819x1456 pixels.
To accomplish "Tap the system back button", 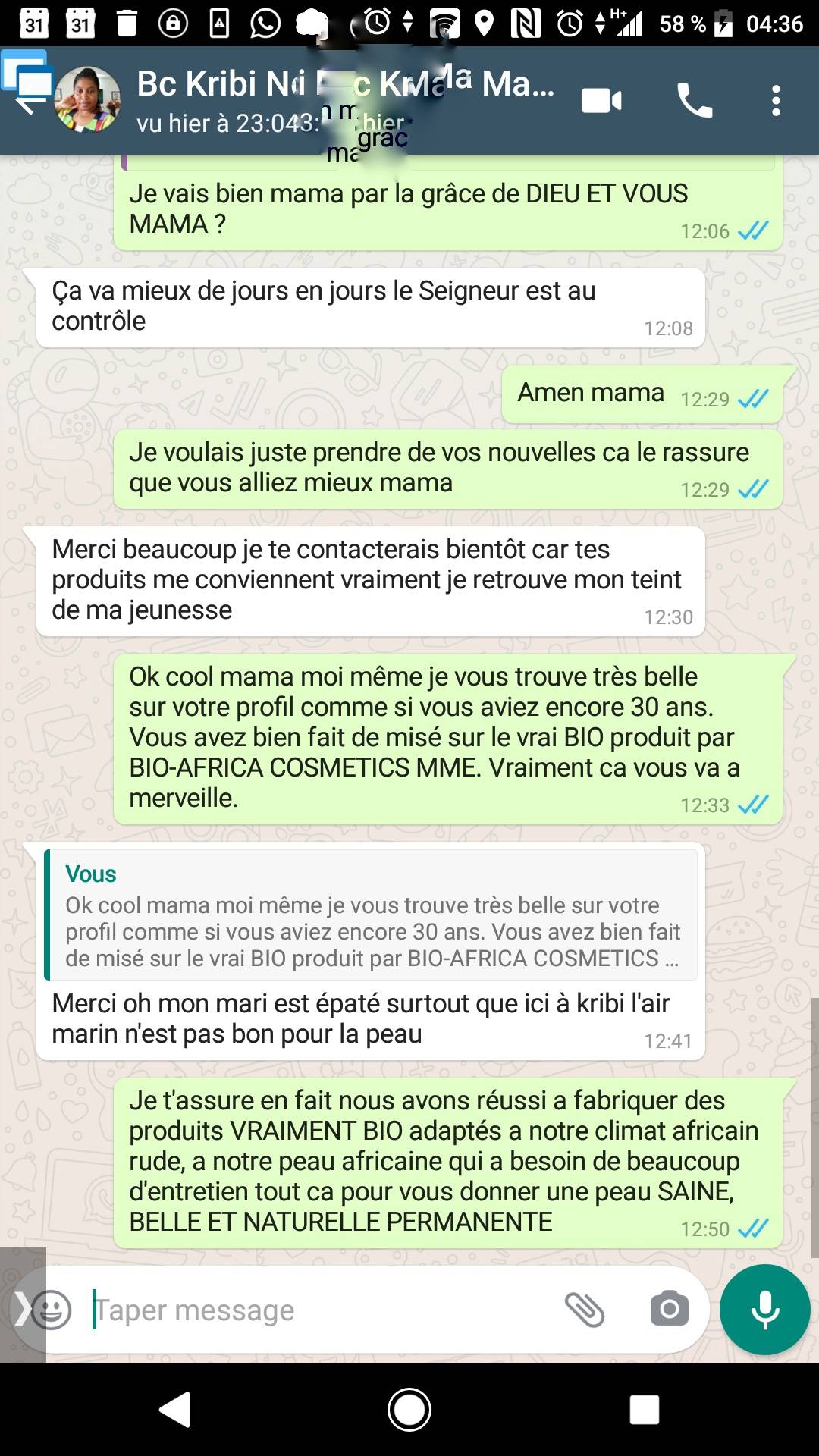I will 175,1410.
